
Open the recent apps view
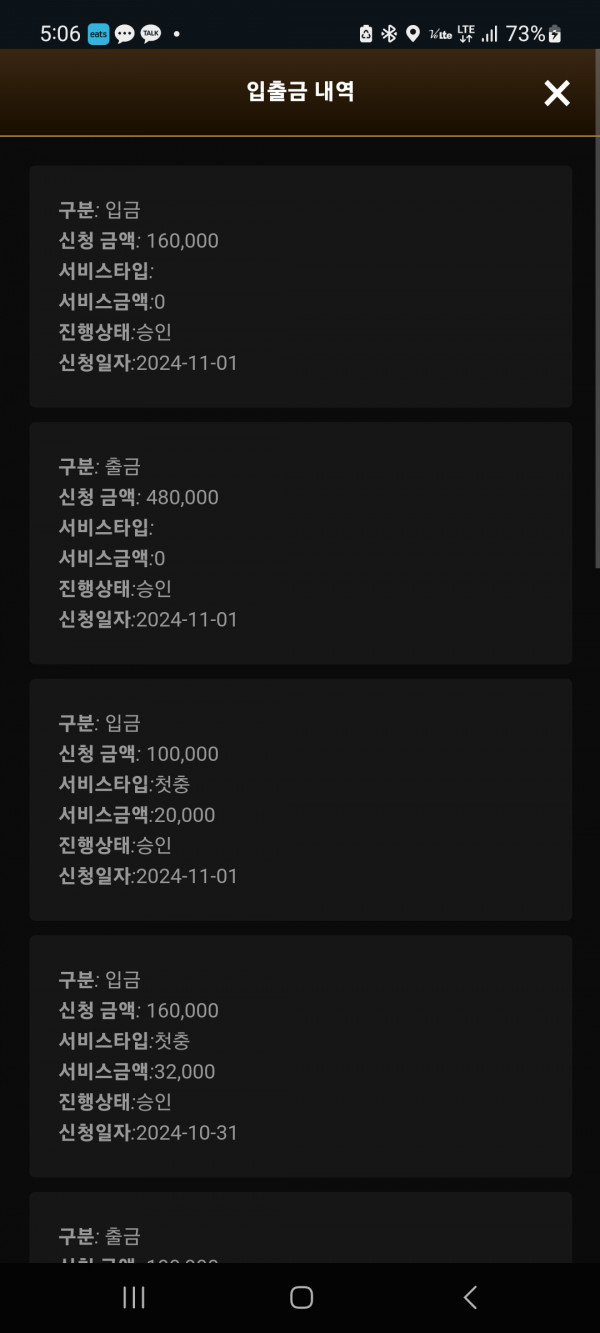point(133,1297)
